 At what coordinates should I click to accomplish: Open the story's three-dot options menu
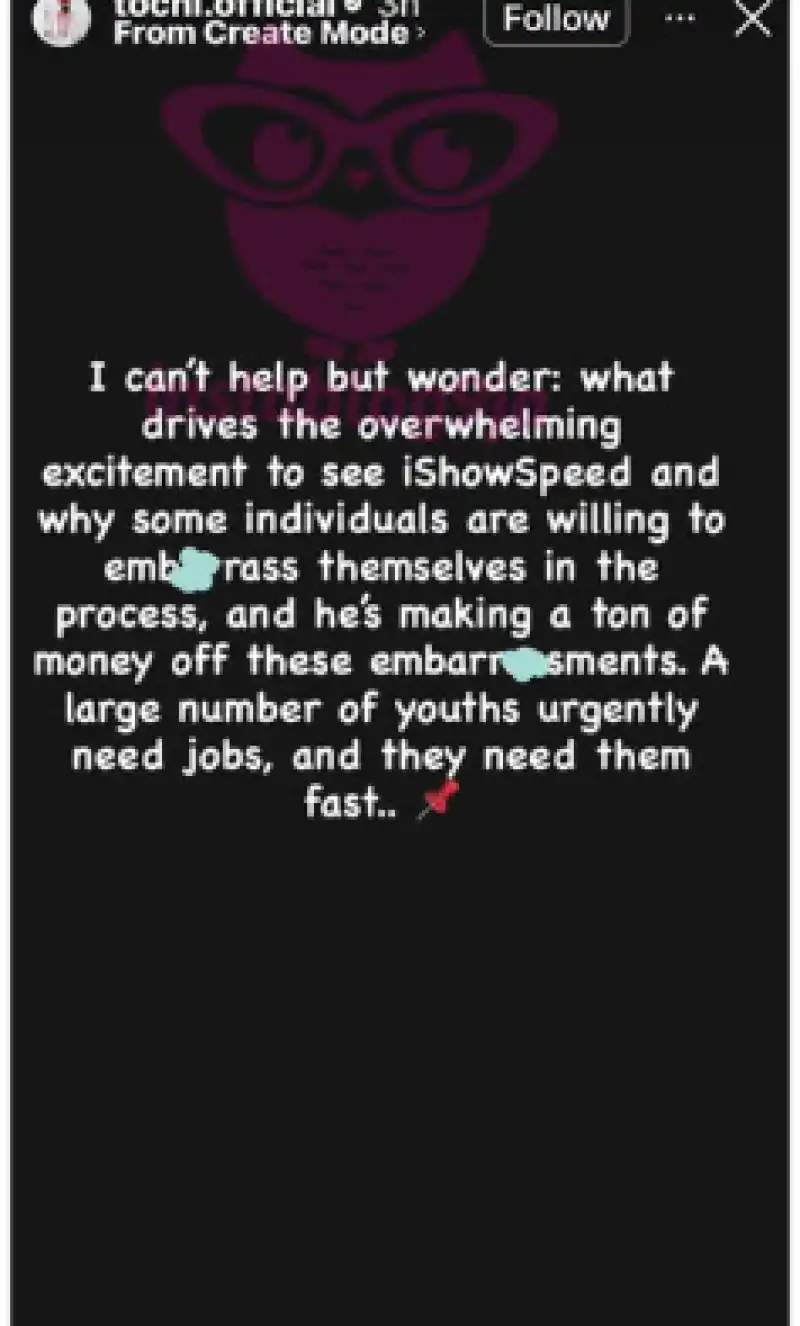[x=680, y=19]
